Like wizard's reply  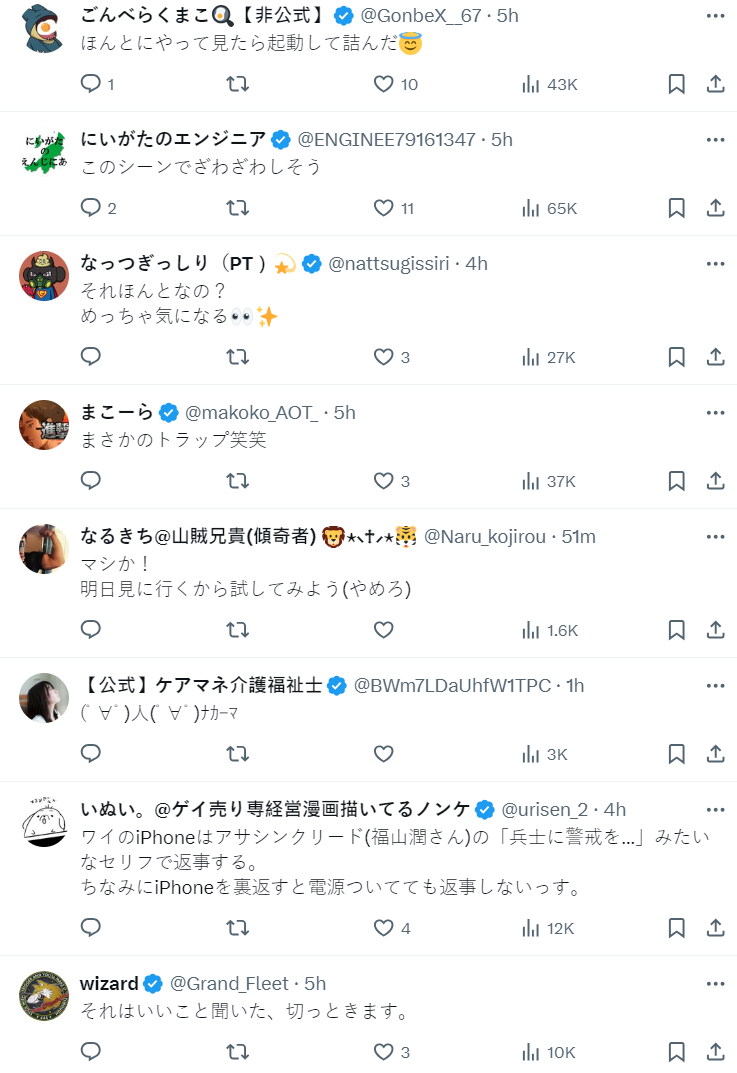pos(384,1052)
